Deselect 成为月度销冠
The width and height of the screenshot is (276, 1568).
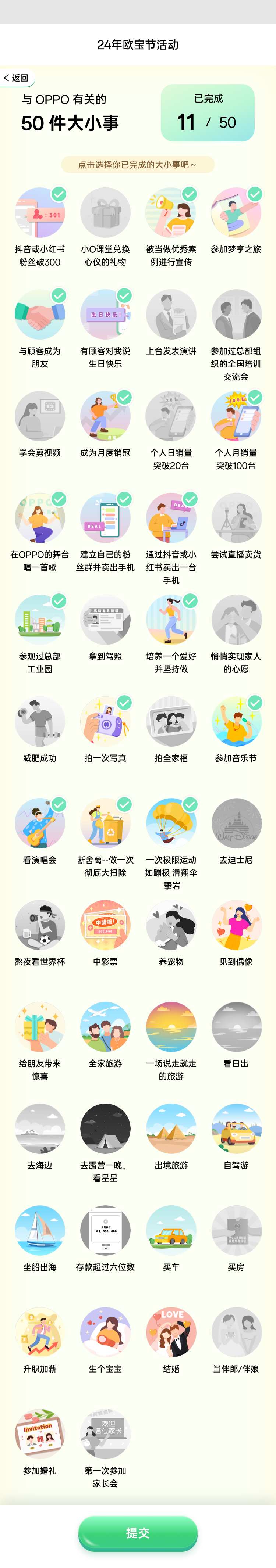[105, 416]
